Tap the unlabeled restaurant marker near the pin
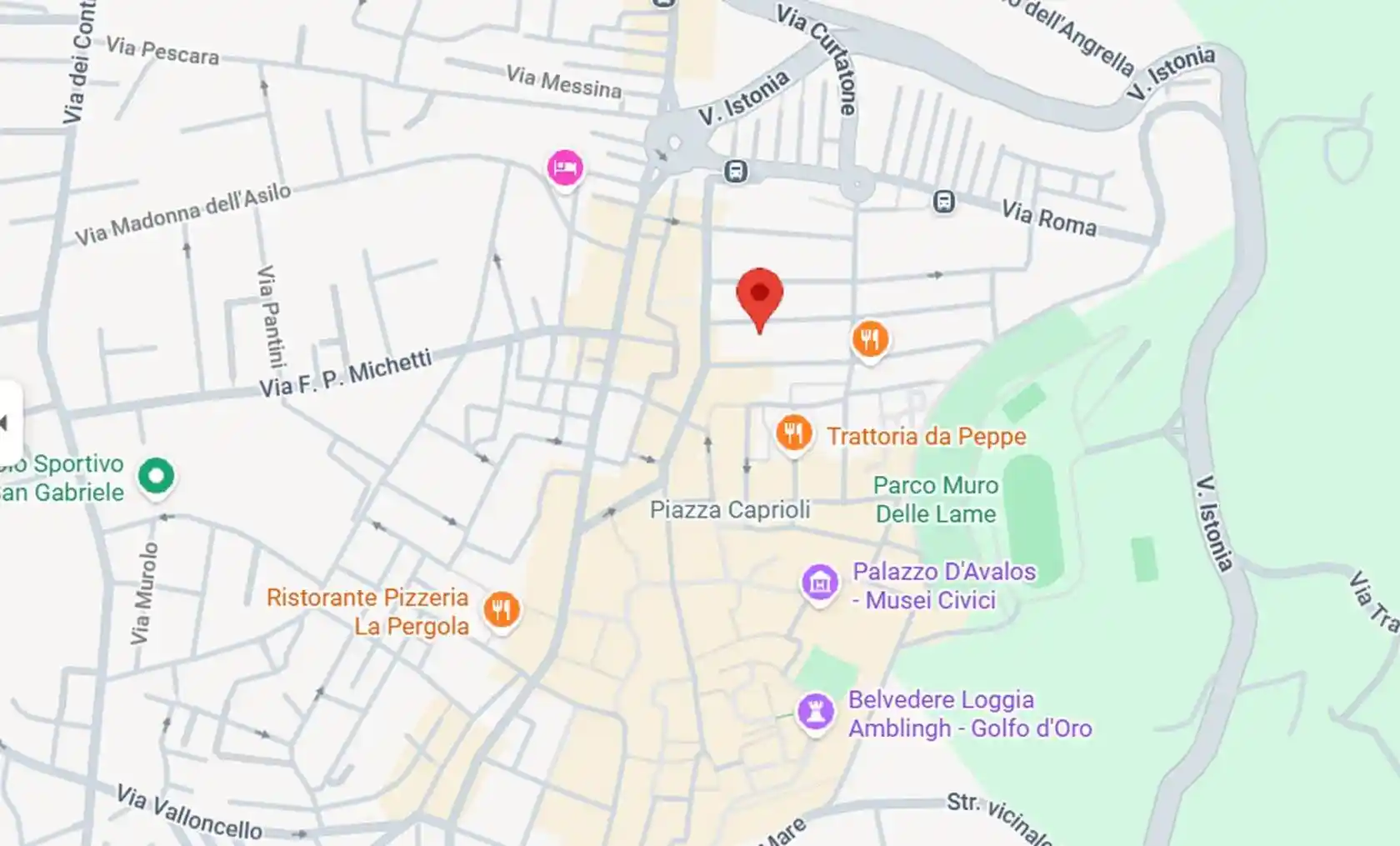The image size is (1400, 846). tap(869, 339)
